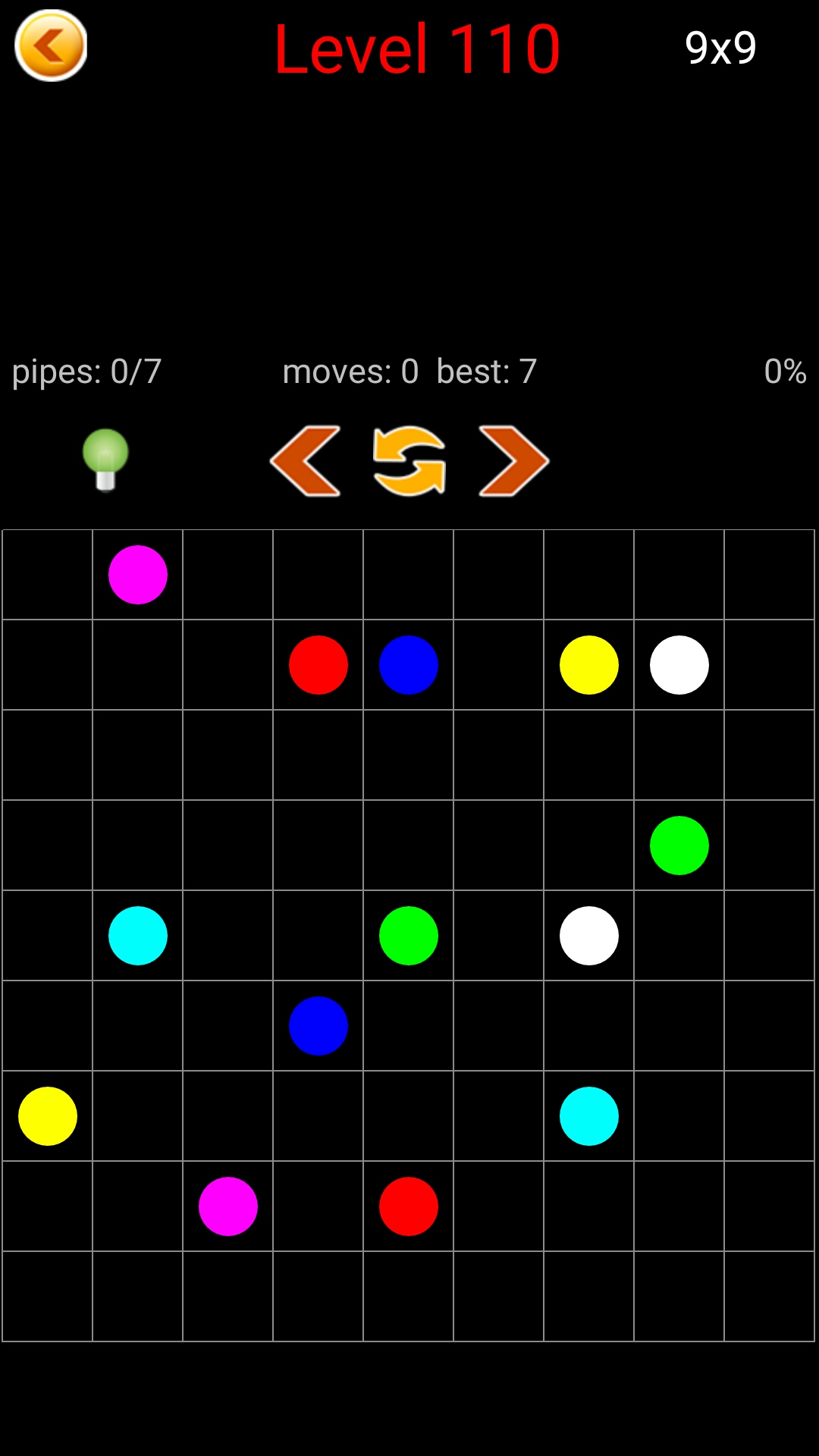Go back using the orange arrow button
Screen dimensions: 819x1456
tap(51, 45)
